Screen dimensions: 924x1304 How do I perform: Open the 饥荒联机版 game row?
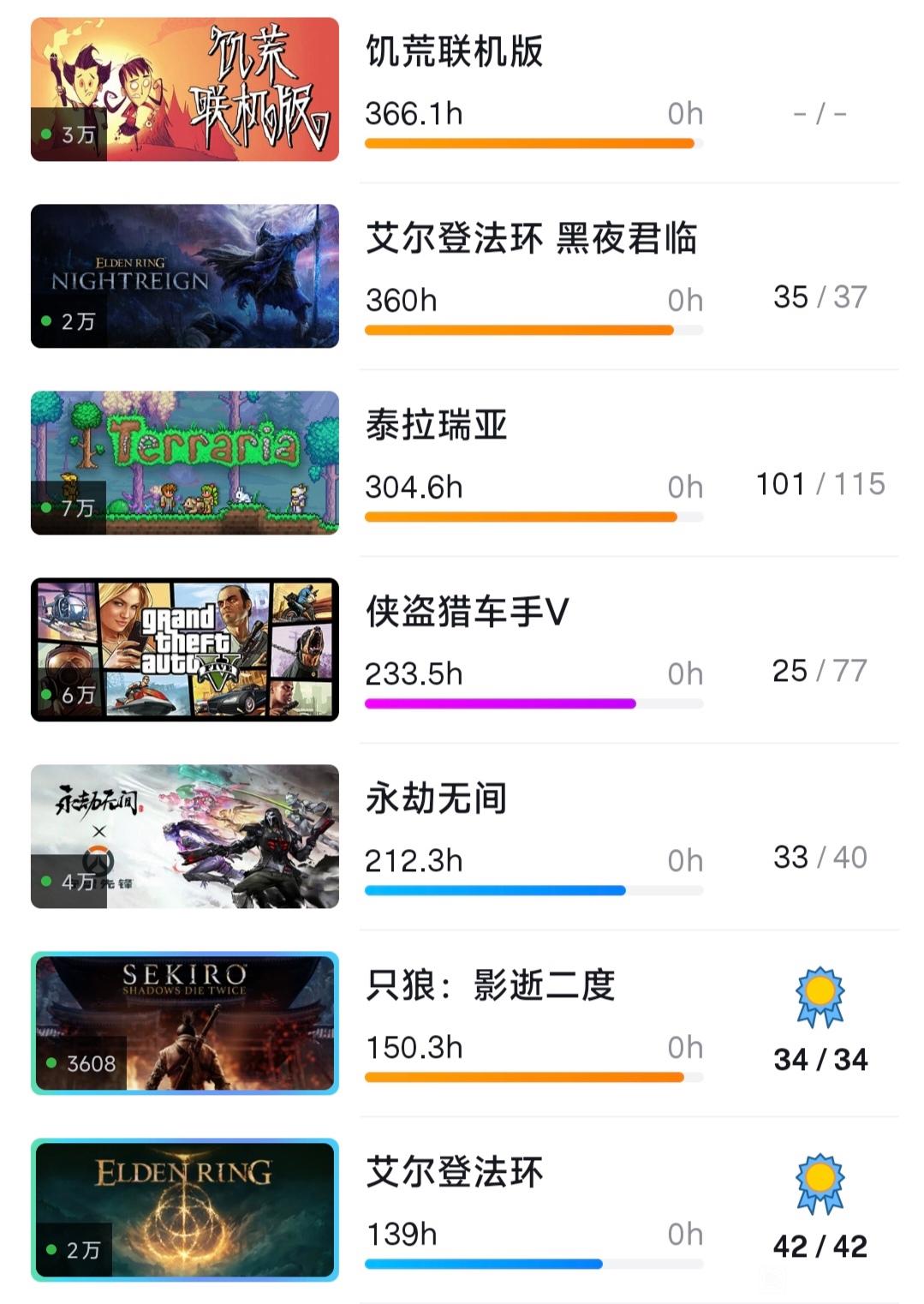pyautogui.click(x=462, y=90)
